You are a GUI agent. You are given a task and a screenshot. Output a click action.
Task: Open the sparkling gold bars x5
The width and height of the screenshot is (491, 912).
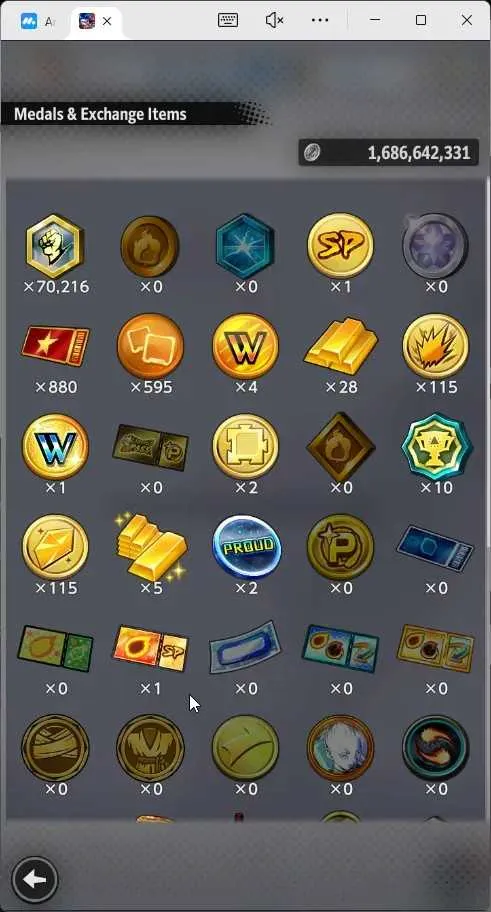click(x=151, y=547)
